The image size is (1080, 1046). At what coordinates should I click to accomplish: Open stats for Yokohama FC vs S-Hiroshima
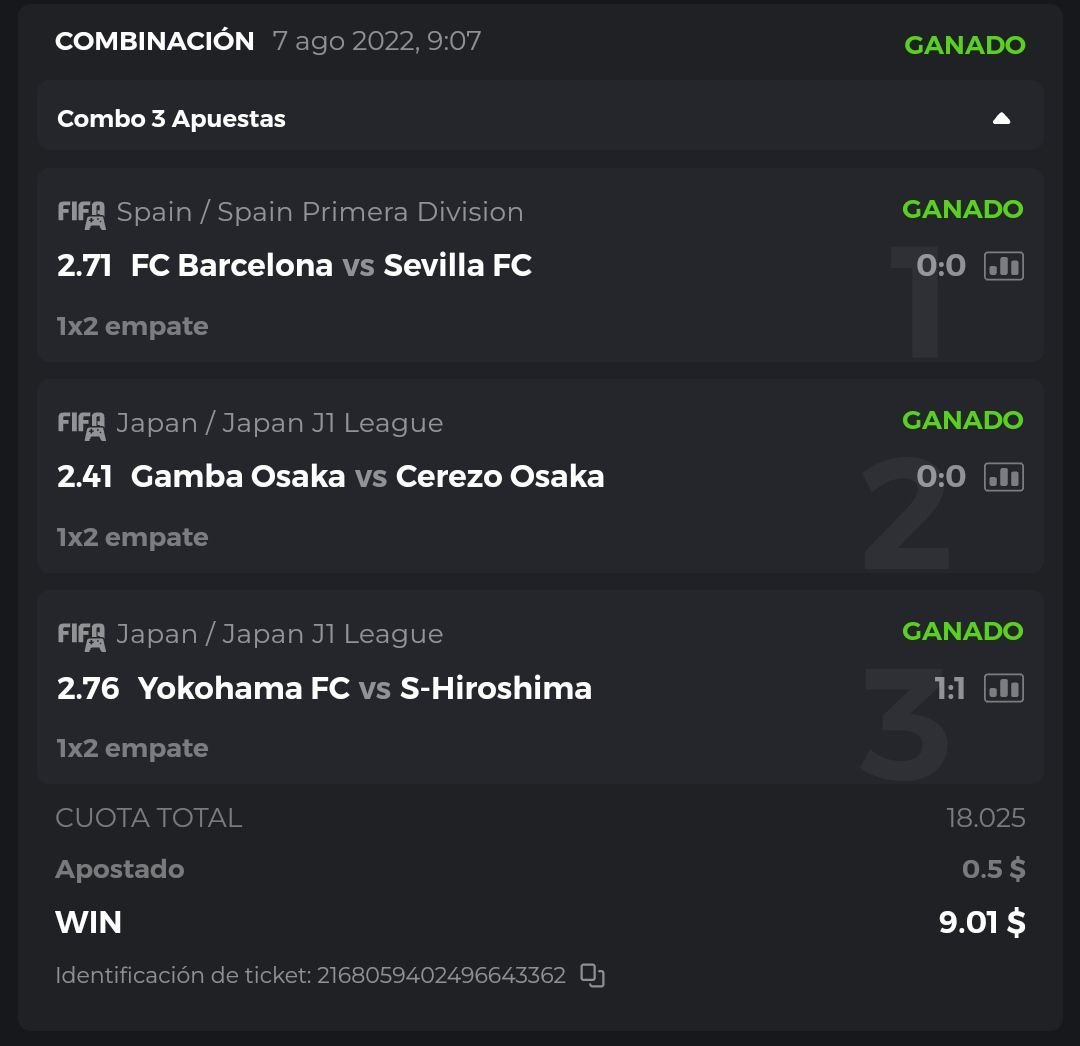pos(1004,688)
